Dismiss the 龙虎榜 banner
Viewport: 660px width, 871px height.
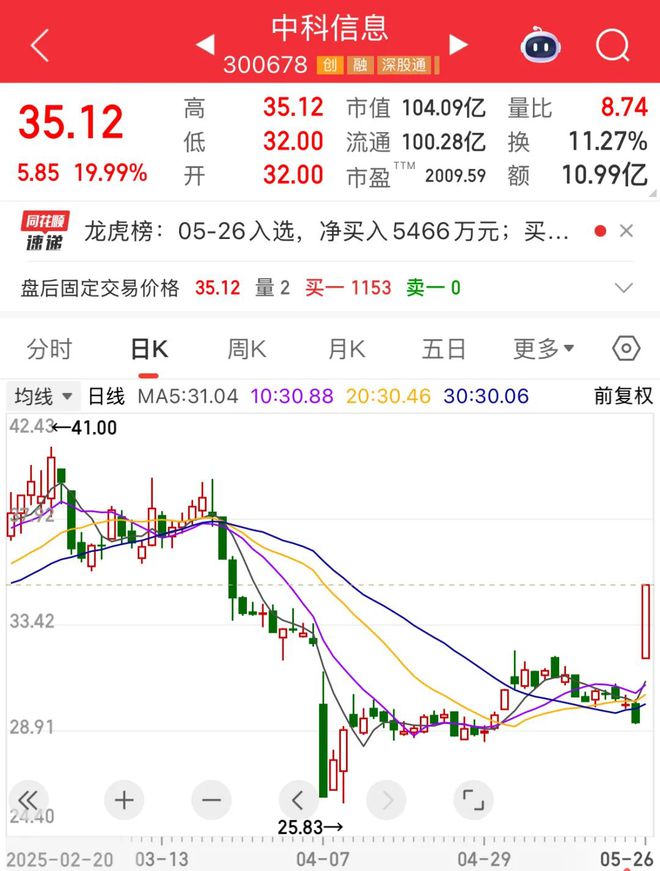626,232
